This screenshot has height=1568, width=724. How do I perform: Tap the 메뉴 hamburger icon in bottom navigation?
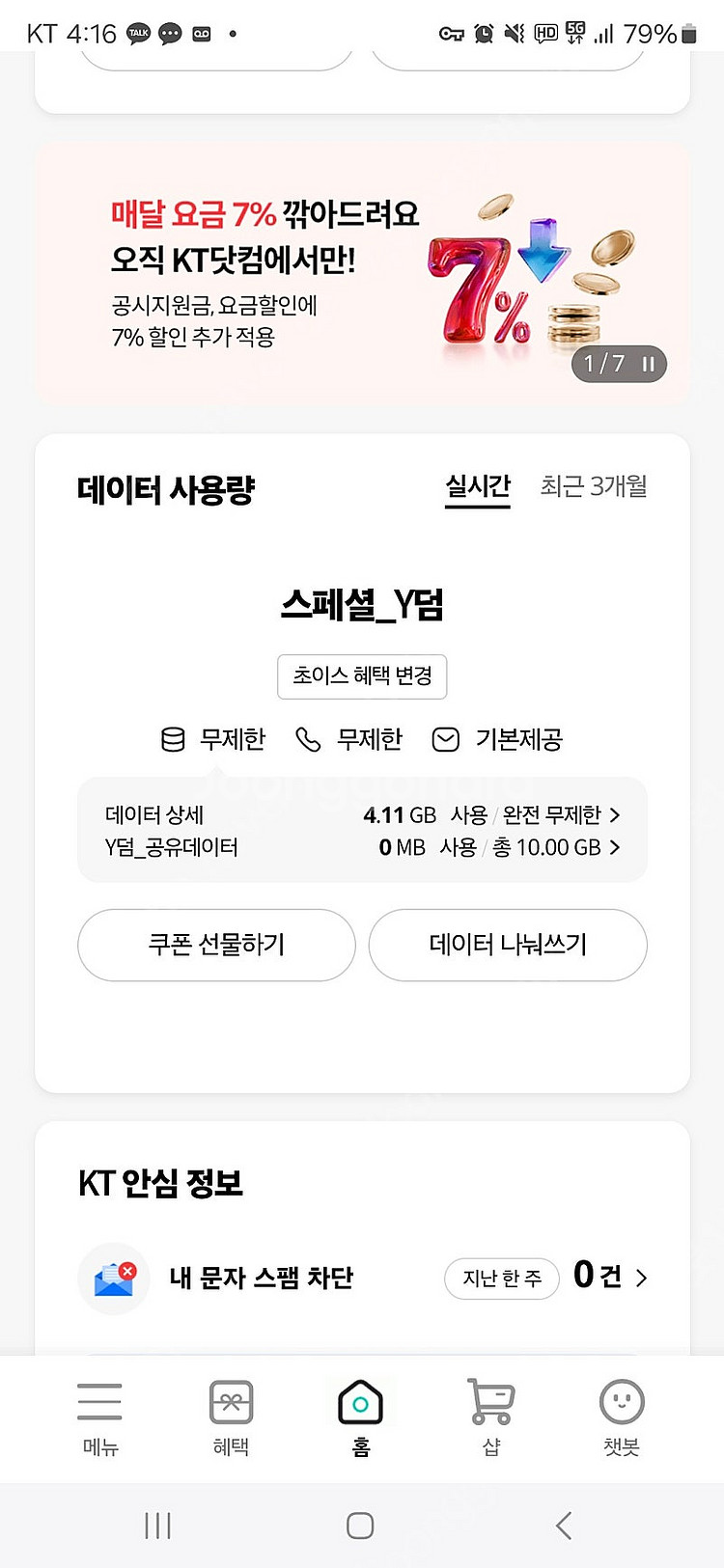coord(99,1401)
